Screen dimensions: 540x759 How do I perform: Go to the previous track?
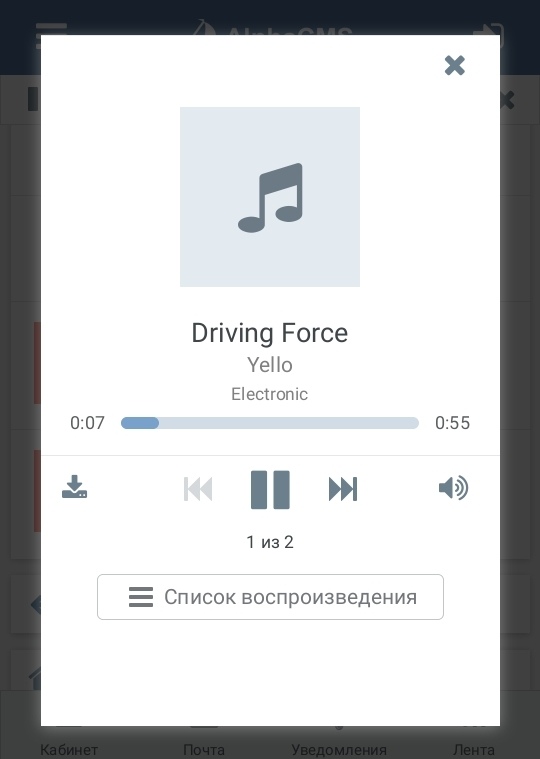(x=198, y=488)
